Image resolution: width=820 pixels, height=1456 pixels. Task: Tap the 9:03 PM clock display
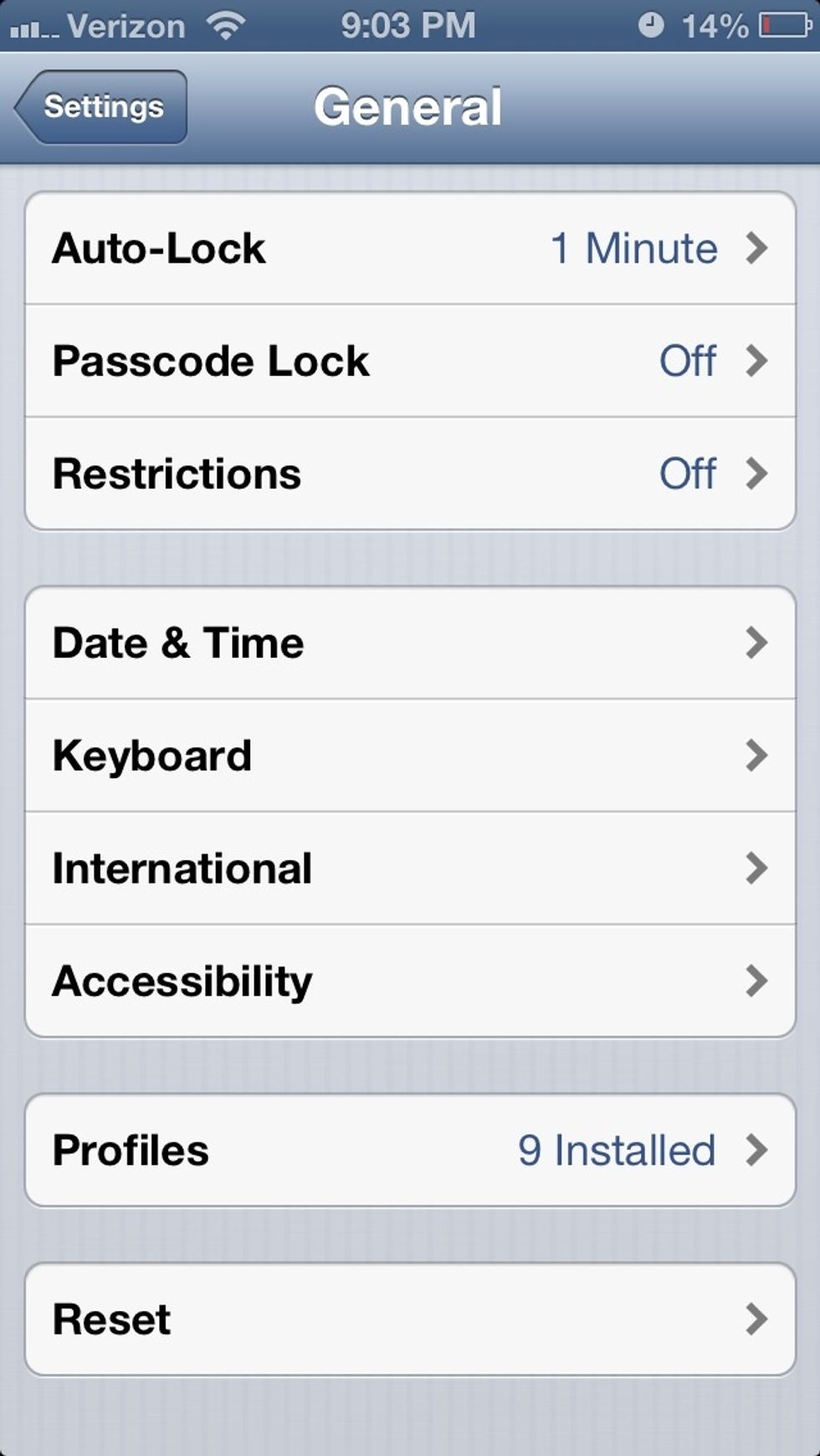point(407,25)
